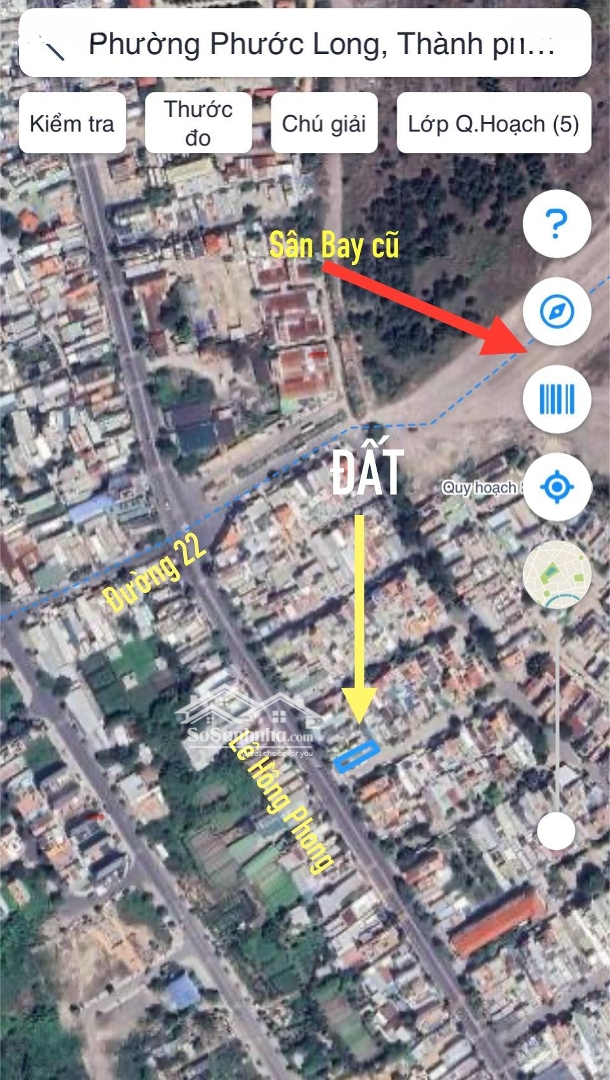Show the Chú giải map legend
The width and height of the screenshot is (610, 1080).
tap(324, 124)
